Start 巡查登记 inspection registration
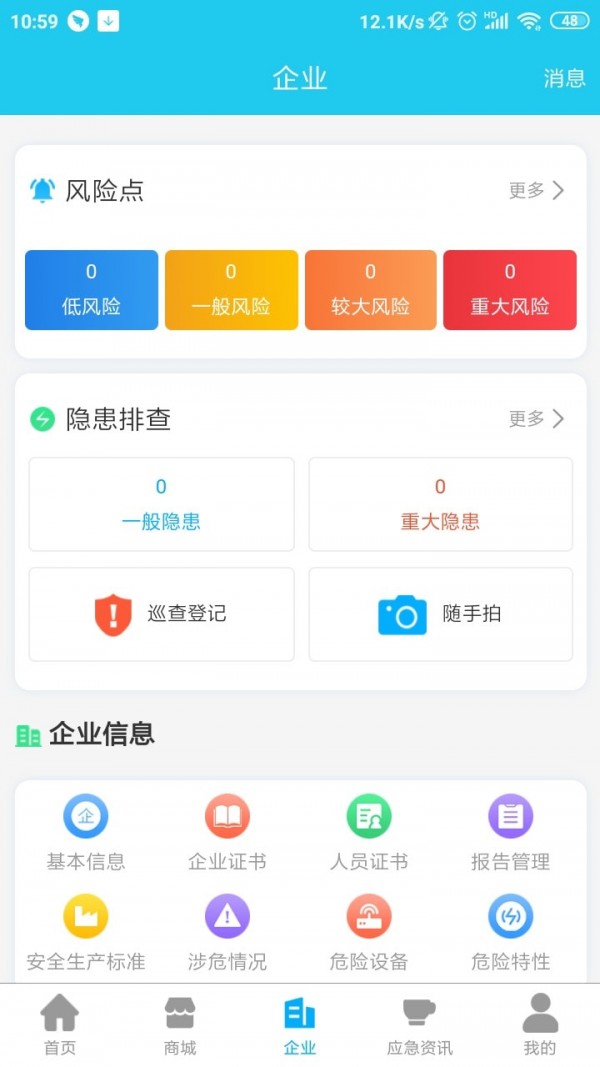This screenshot has width=600, height=1067. point(161,614)
